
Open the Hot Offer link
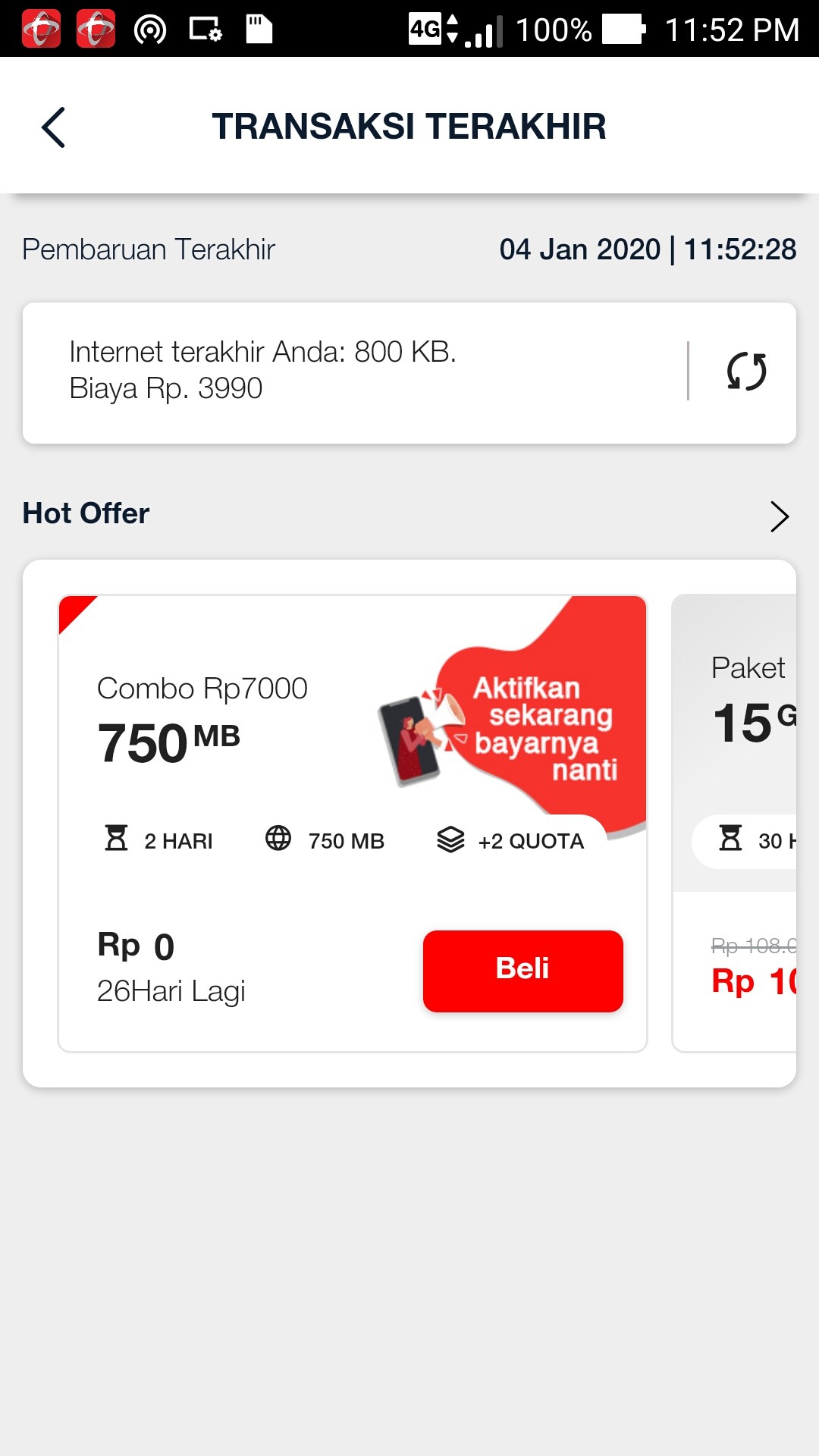click(86, 513)
